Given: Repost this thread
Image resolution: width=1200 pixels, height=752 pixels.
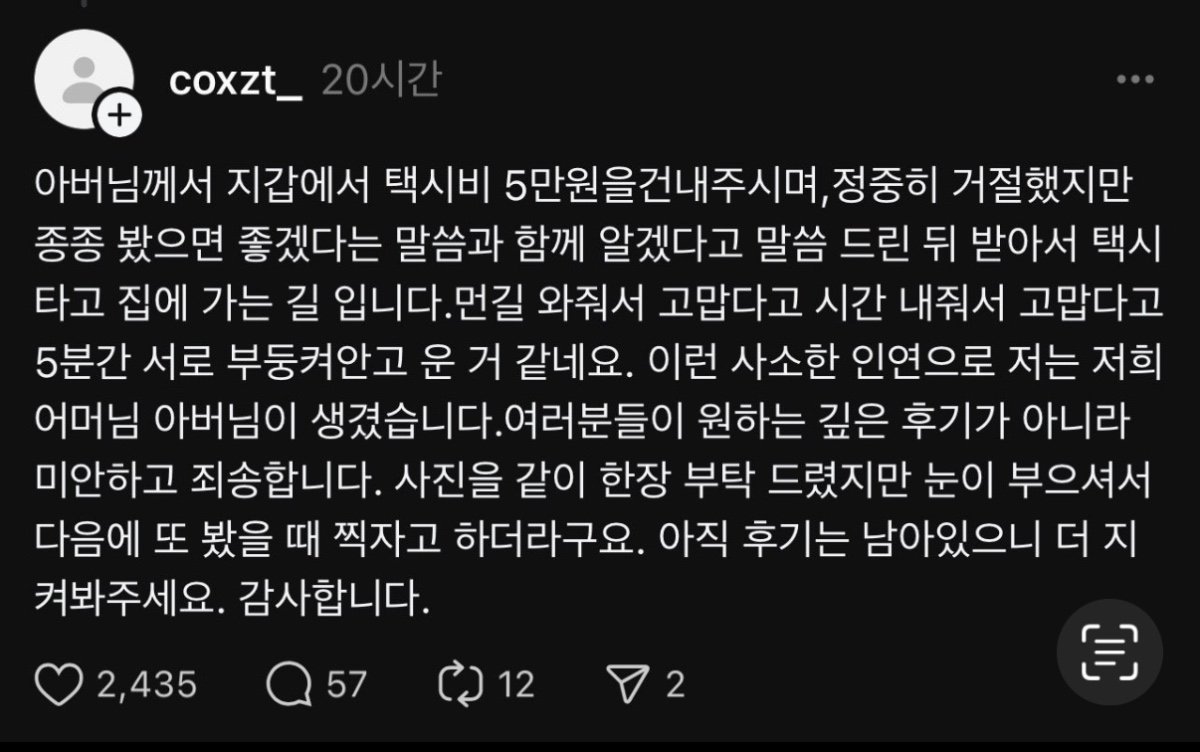Looking at the screenshot, I should click(x=461, y=685).
